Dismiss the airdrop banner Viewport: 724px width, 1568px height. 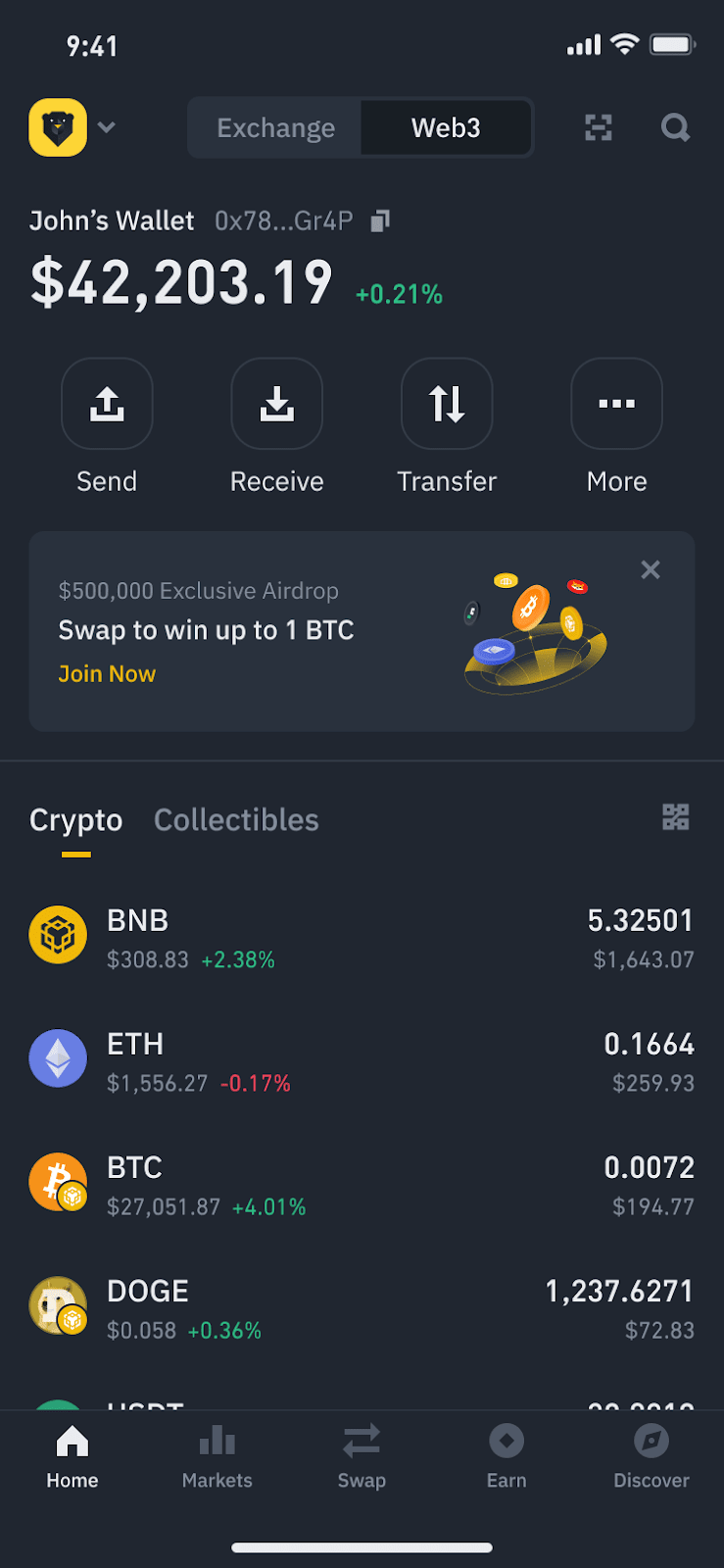[x=650, y=569]
